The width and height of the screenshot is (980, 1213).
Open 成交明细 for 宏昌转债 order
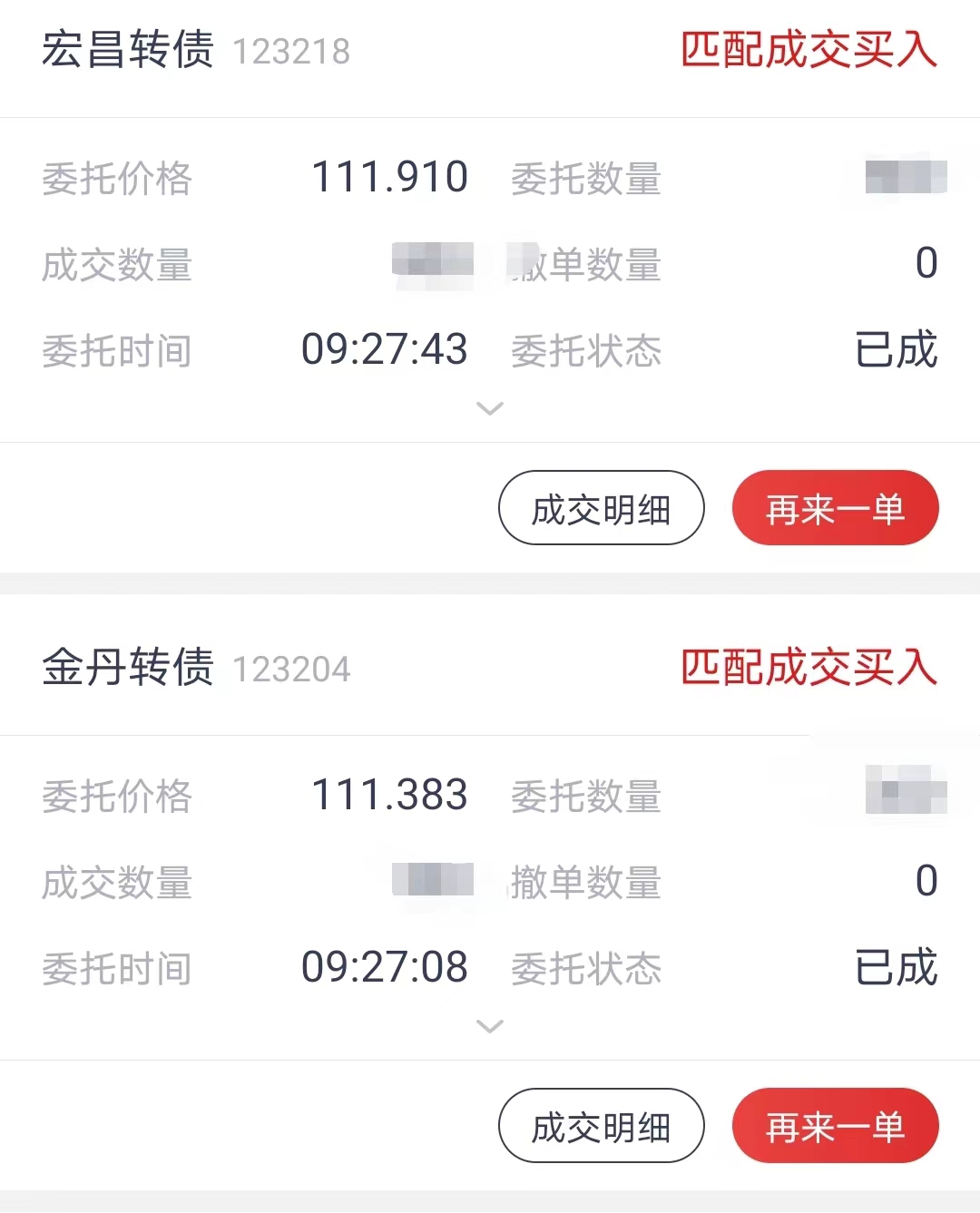(x=601, y=508)
